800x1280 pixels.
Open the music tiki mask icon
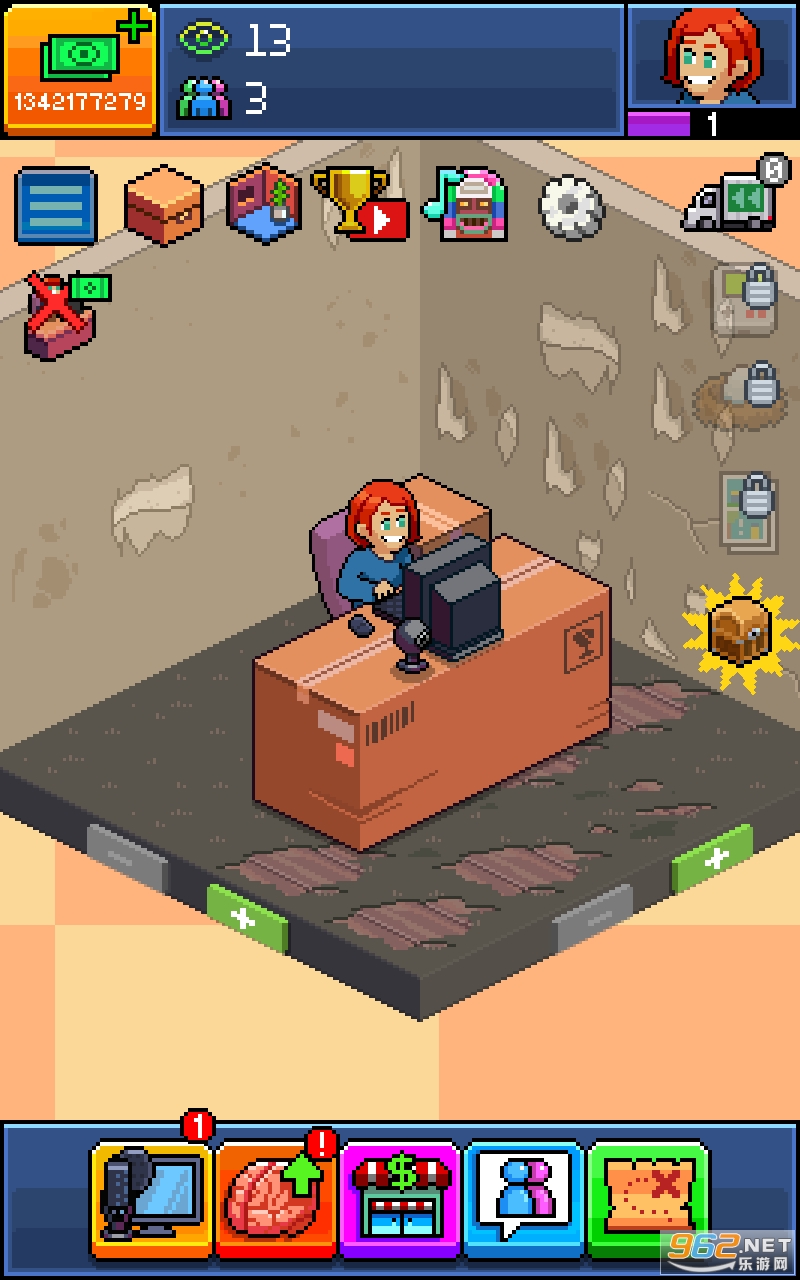[466, 204]
